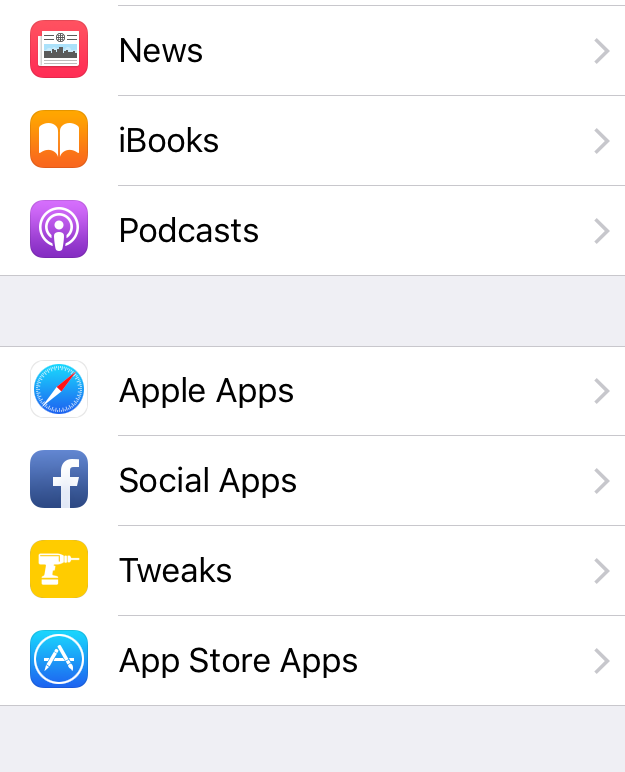Select the Podcasts row
Viewport: 625px width, 772px height.
point(312,231)
